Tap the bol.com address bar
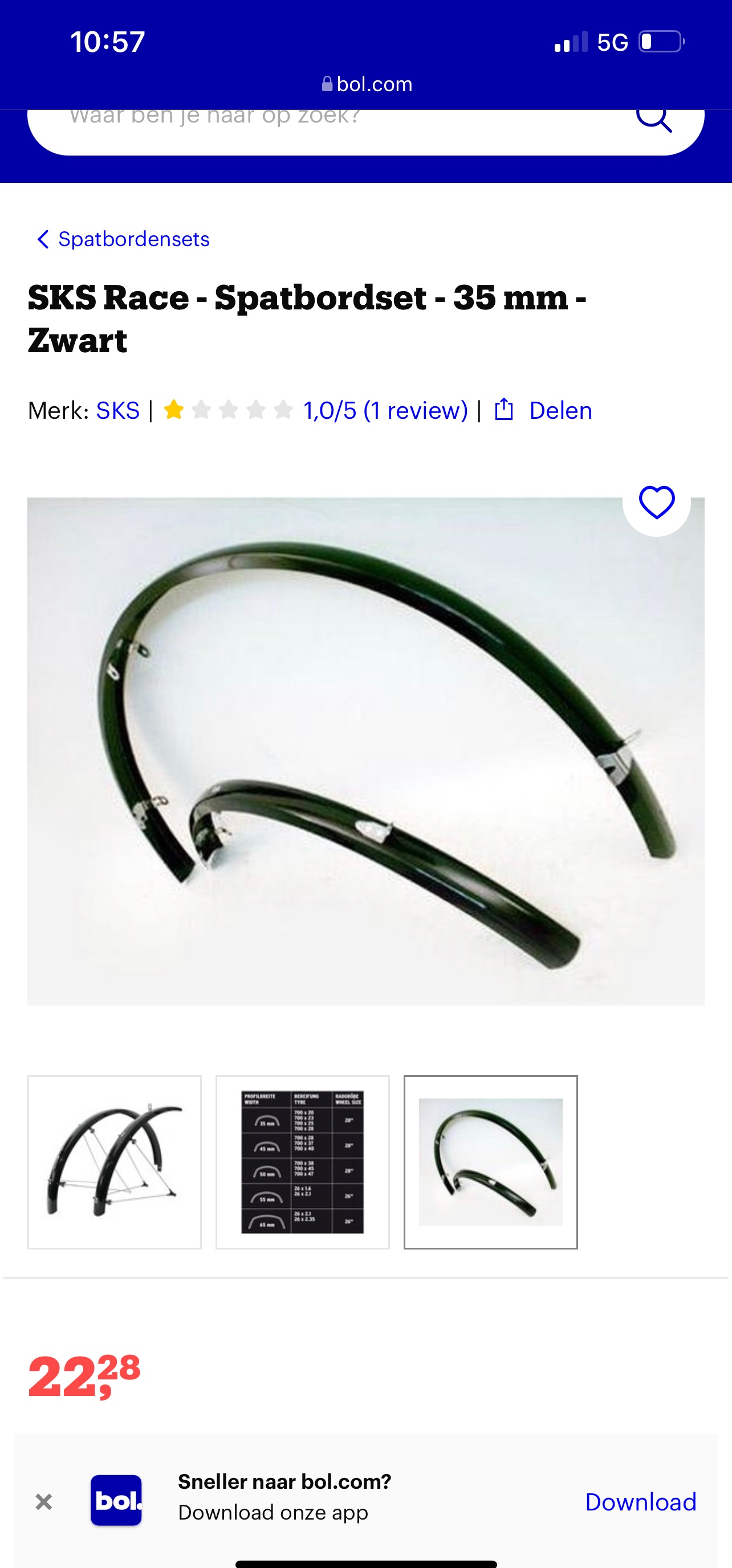 point(367,84)
